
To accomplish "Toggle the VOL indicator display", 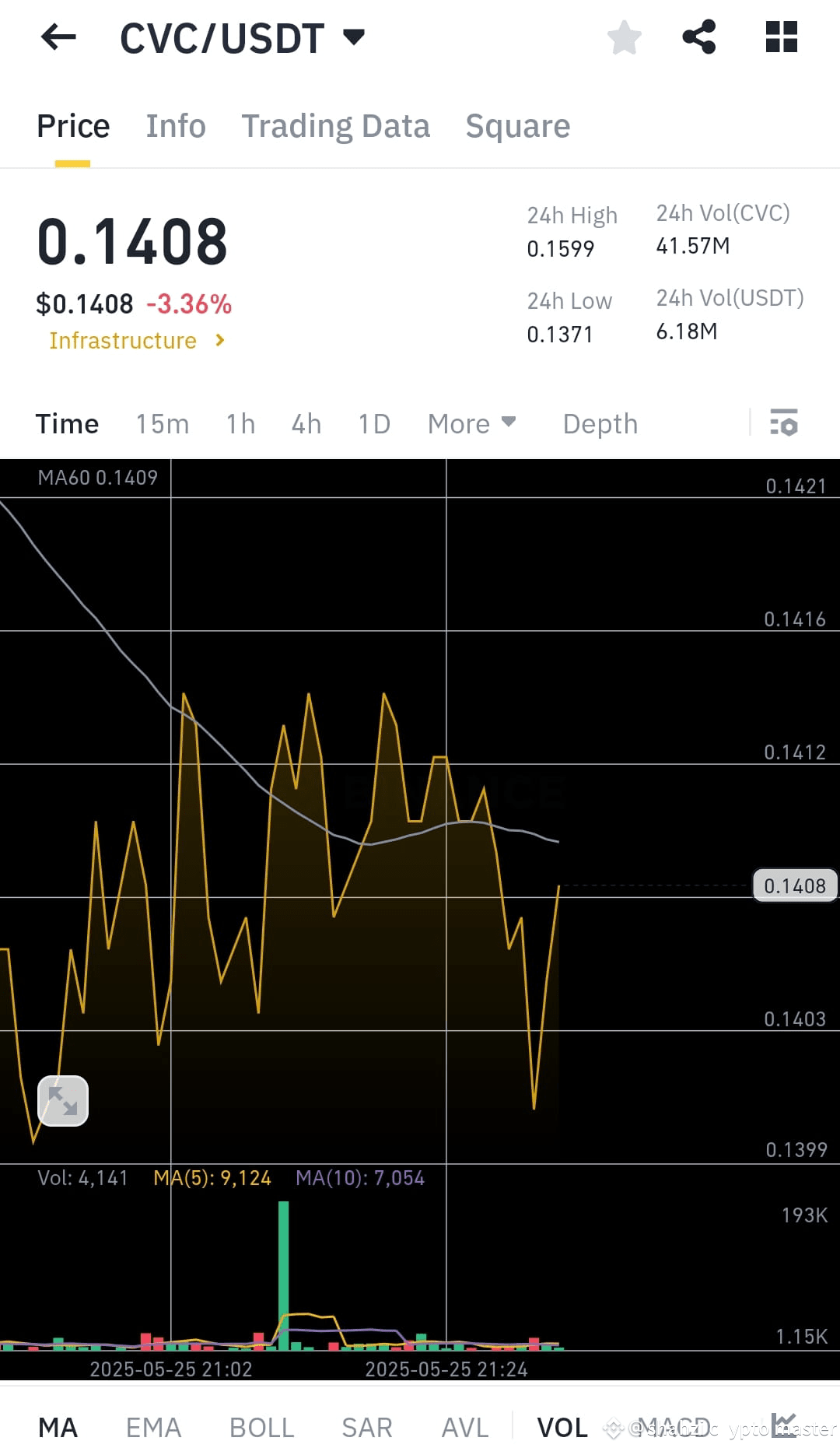I will tap(562, 1426).
